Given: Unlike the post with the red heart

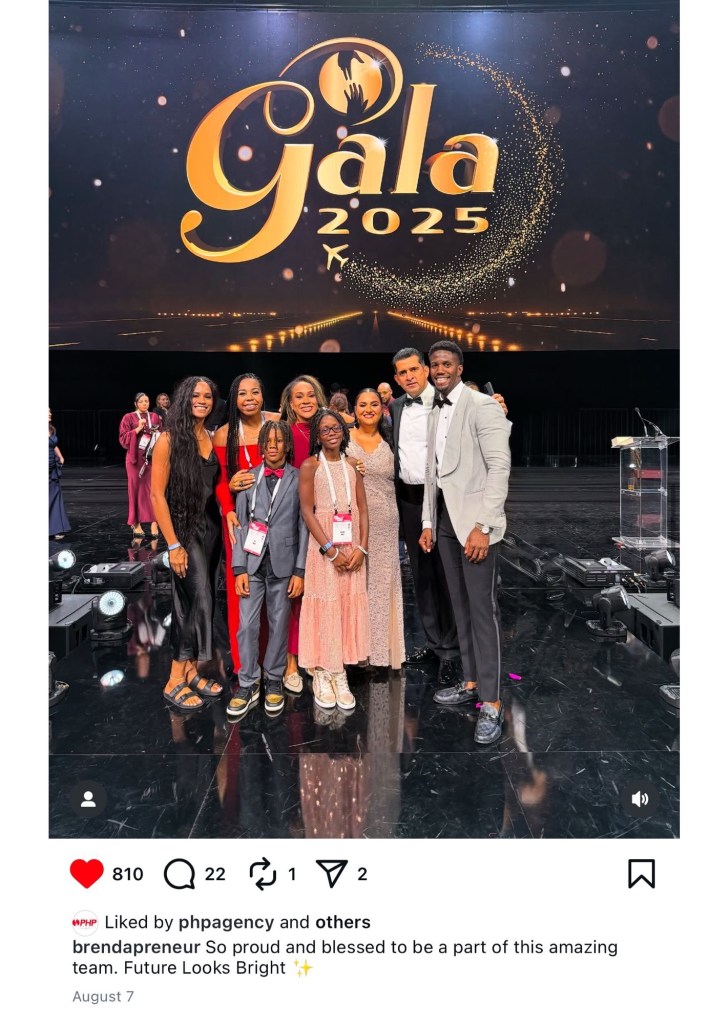Looking at the screenshot, I should [87, 873].
